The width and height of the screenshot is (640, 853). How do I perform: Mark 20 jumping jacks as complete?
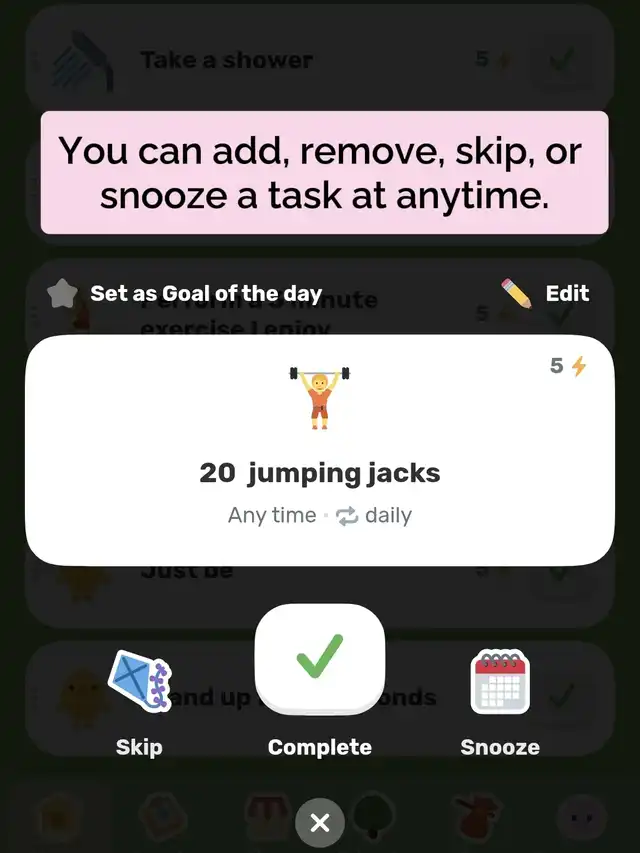click(x=320, y=659)
